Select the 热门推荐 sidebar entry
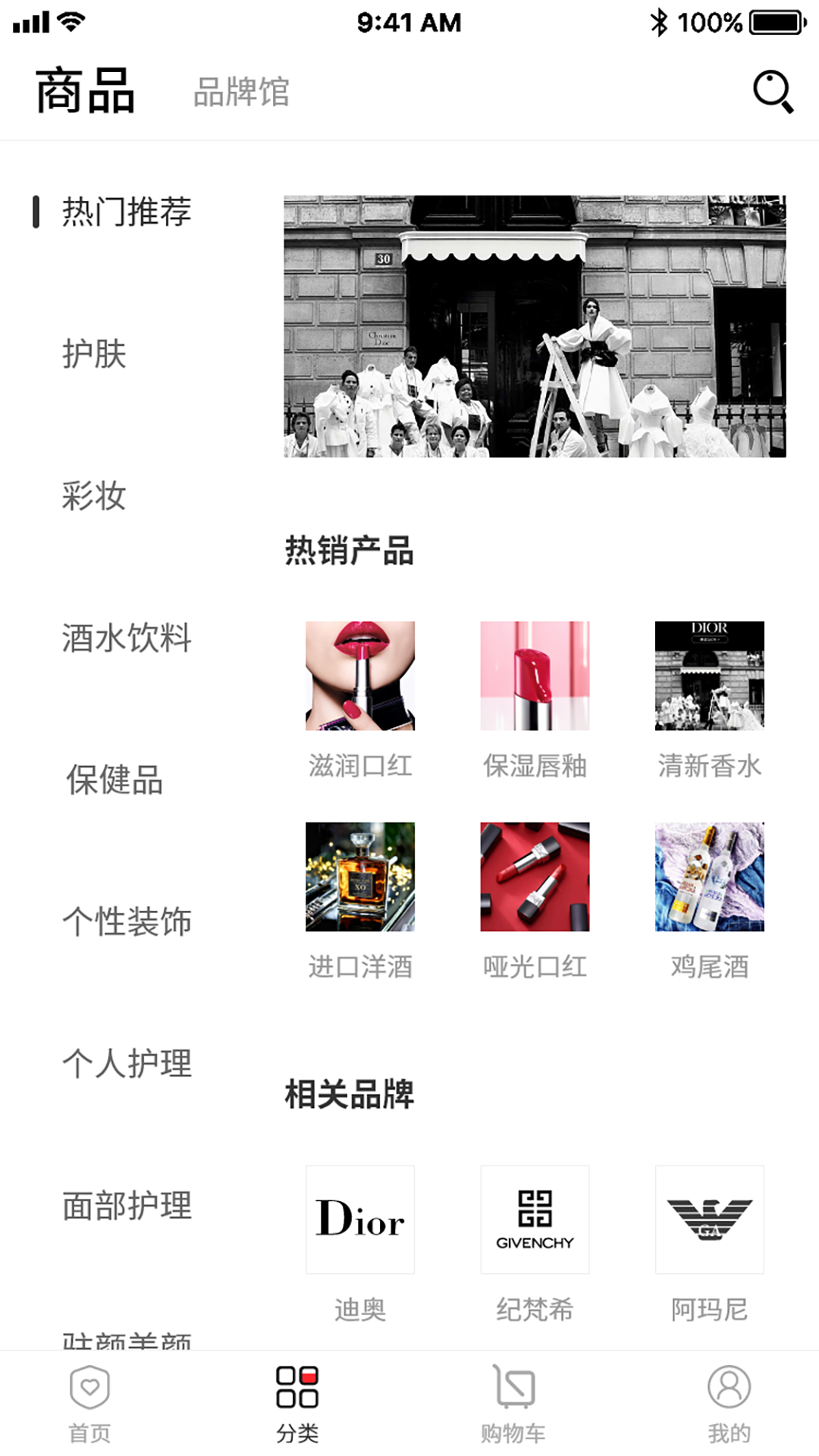This screenshot has width=819, height=1456. click(x=126, y=213)
